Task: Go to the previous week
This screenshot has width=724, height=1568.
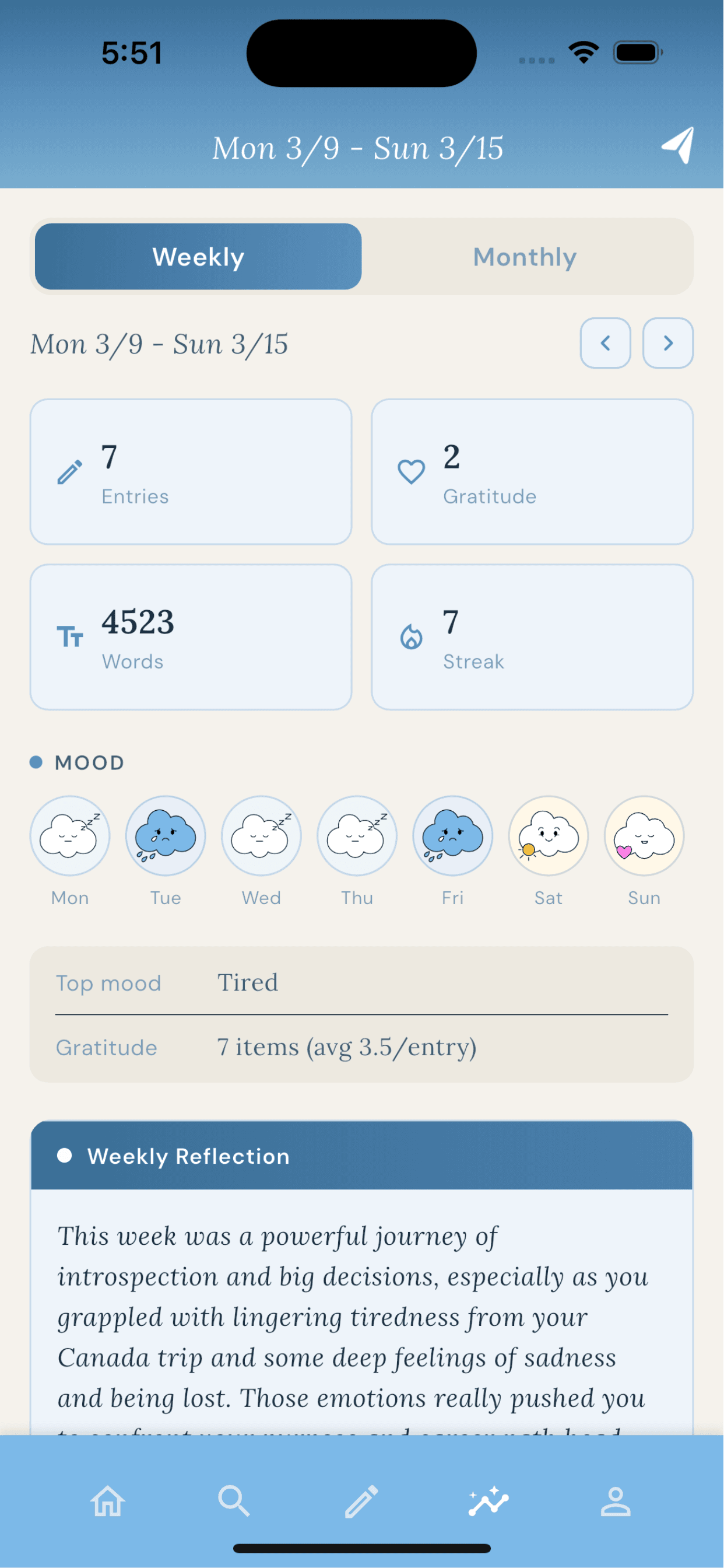Action: click(604, 344)
